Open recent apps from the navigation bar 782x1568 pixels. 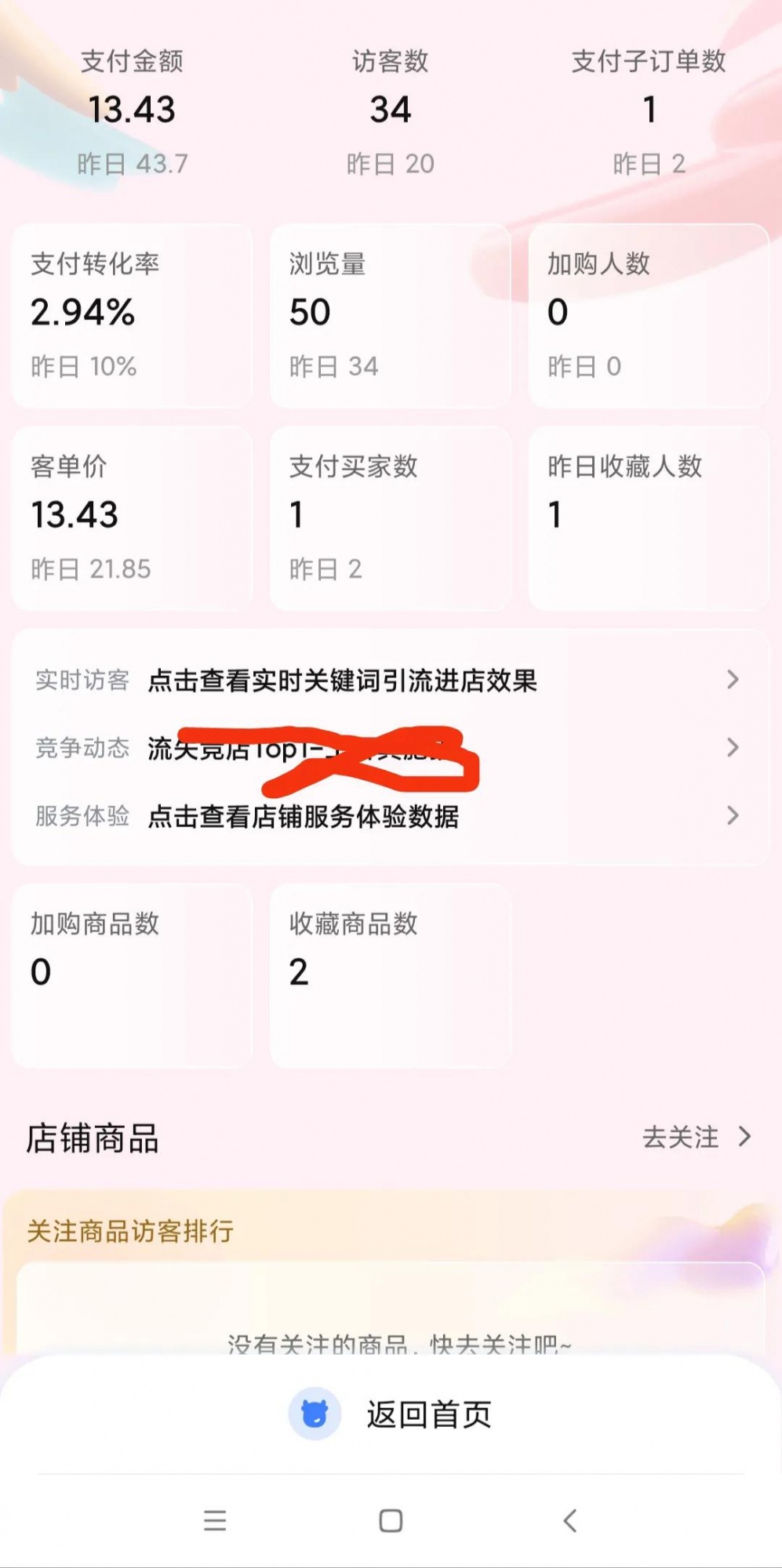click(x=215, y=1521)
